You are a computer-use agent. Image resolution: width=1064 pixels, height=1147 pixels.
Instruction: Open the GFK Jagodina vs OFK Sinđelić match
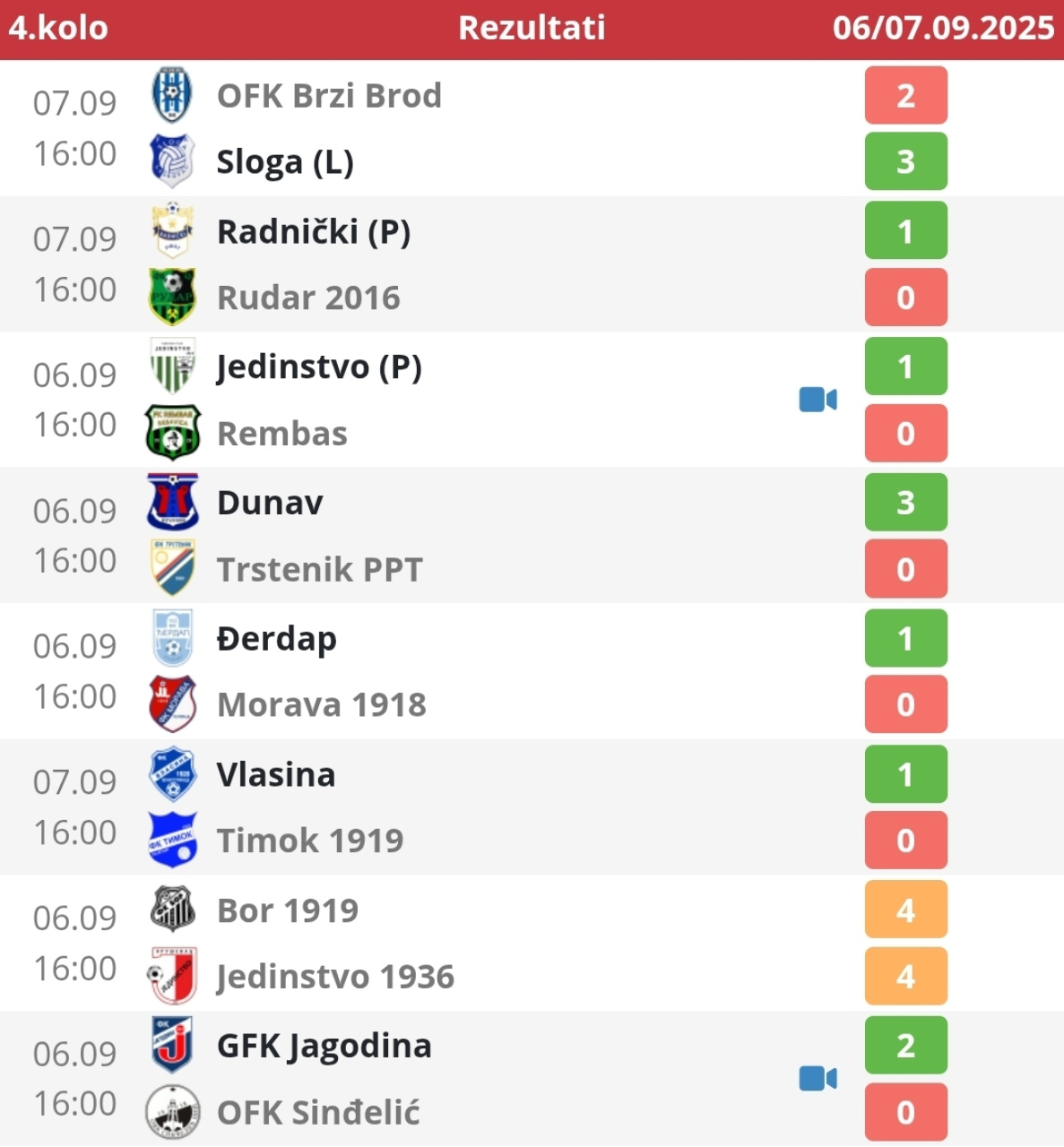point(532,1079)
